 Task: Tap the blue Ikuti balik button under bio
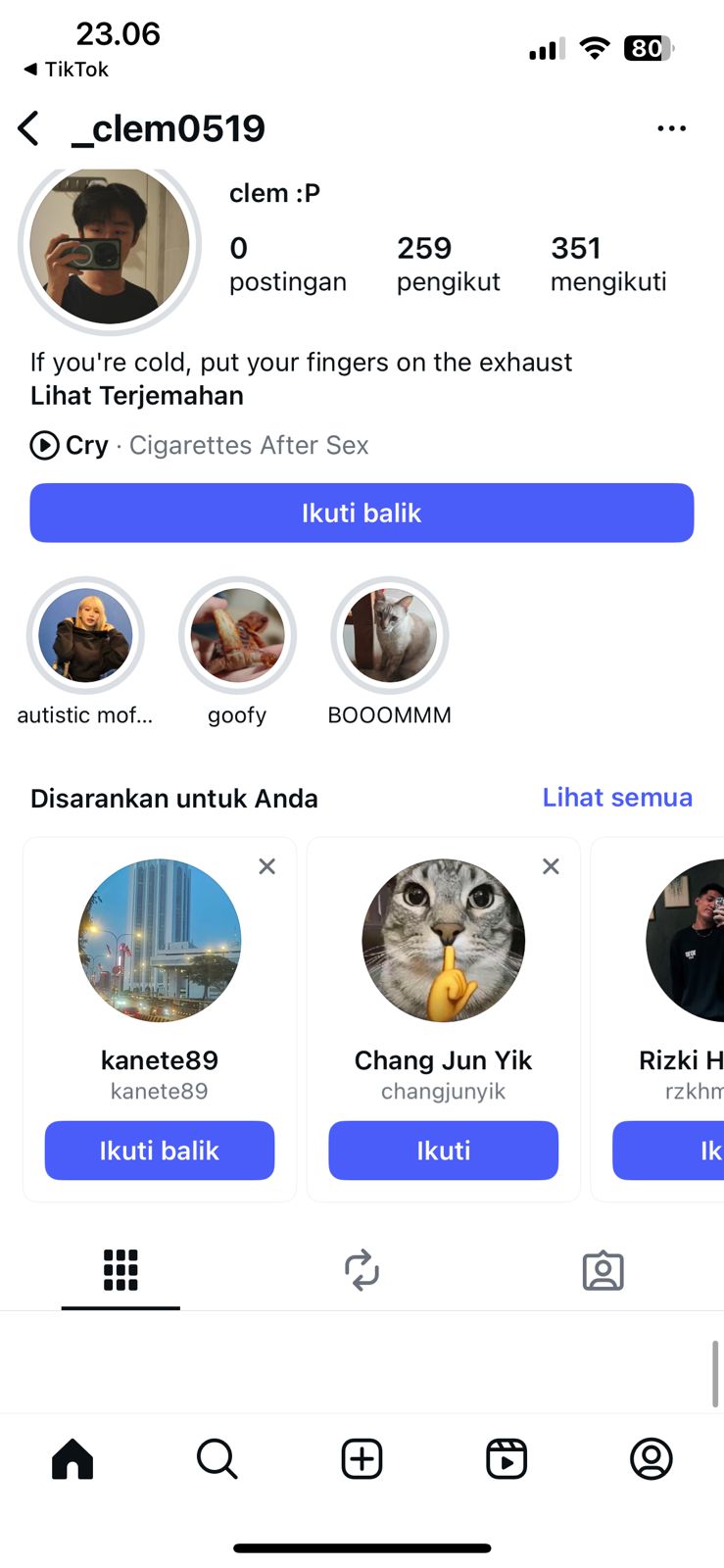362,513
